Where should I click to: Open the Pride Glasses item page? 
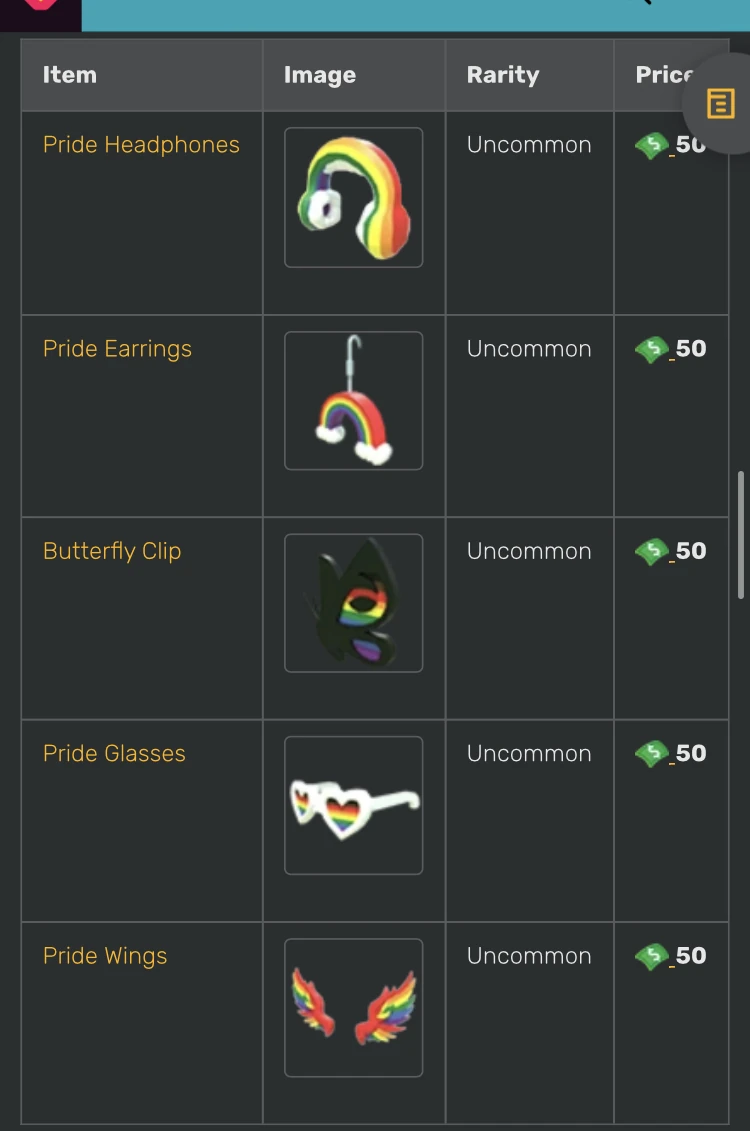point(113,753)
